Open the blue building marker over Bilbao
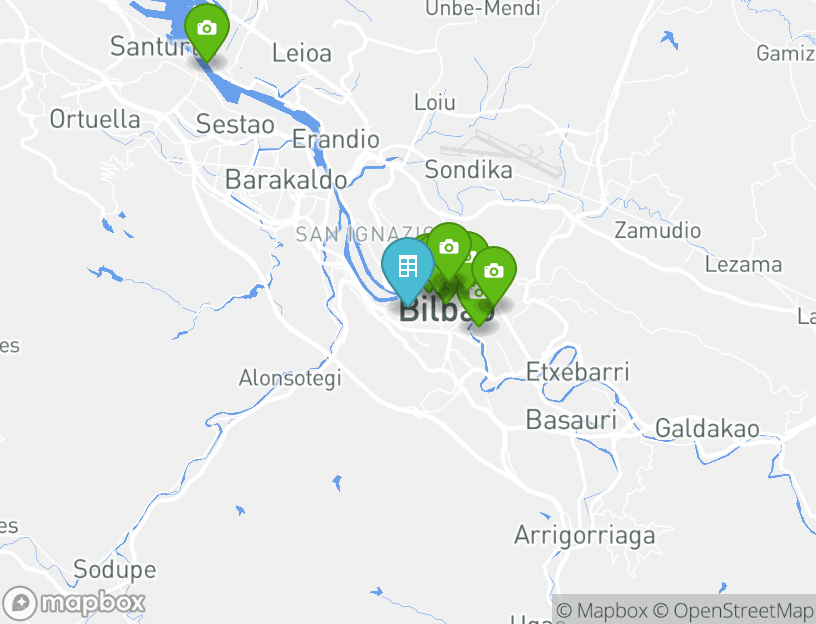This screenshot has width=816, height=624. pyautogui.click(x=407, y=267)
